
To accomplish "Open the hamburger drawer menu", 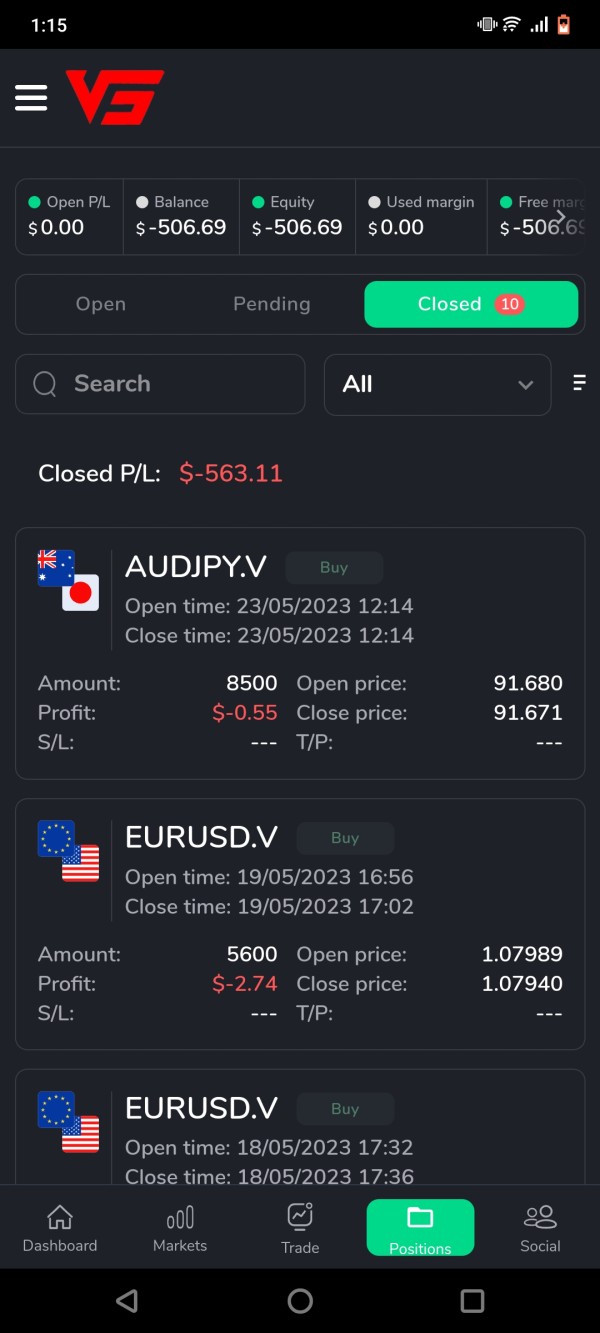I will (31, 98).
